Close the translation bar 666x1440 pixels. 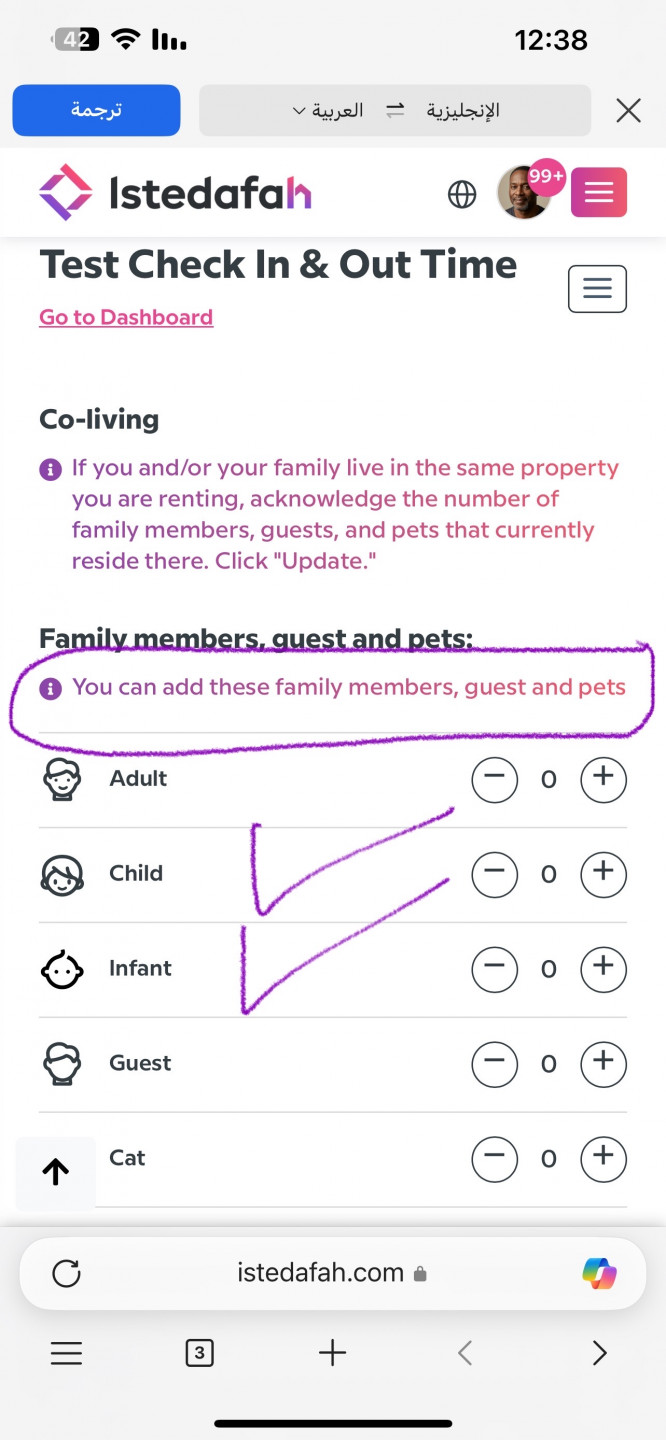[628, 110]
